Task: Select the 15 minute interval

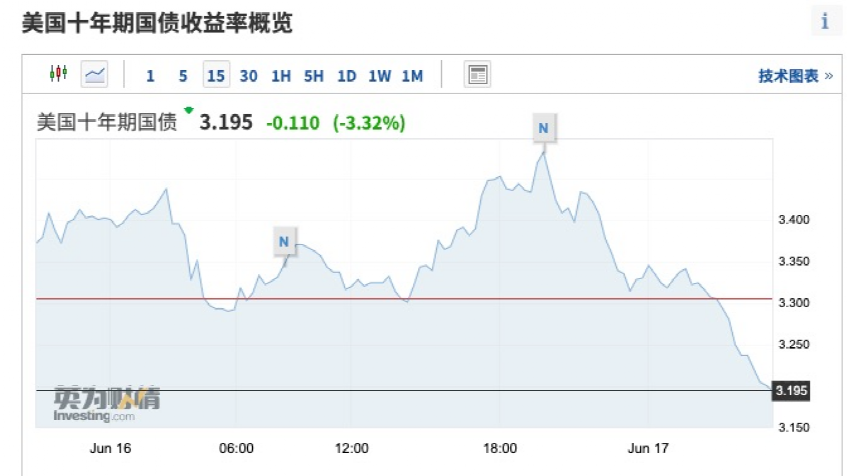Action: (216, 75)
